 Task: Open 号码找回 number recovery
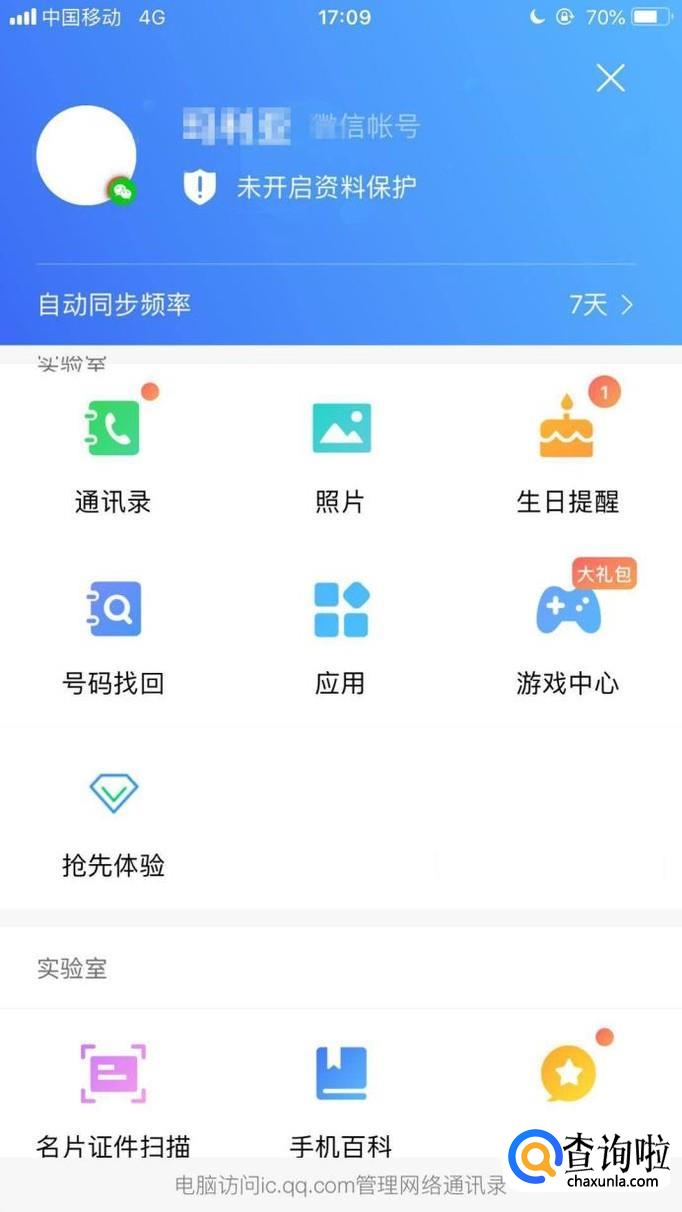pos(113,635)
